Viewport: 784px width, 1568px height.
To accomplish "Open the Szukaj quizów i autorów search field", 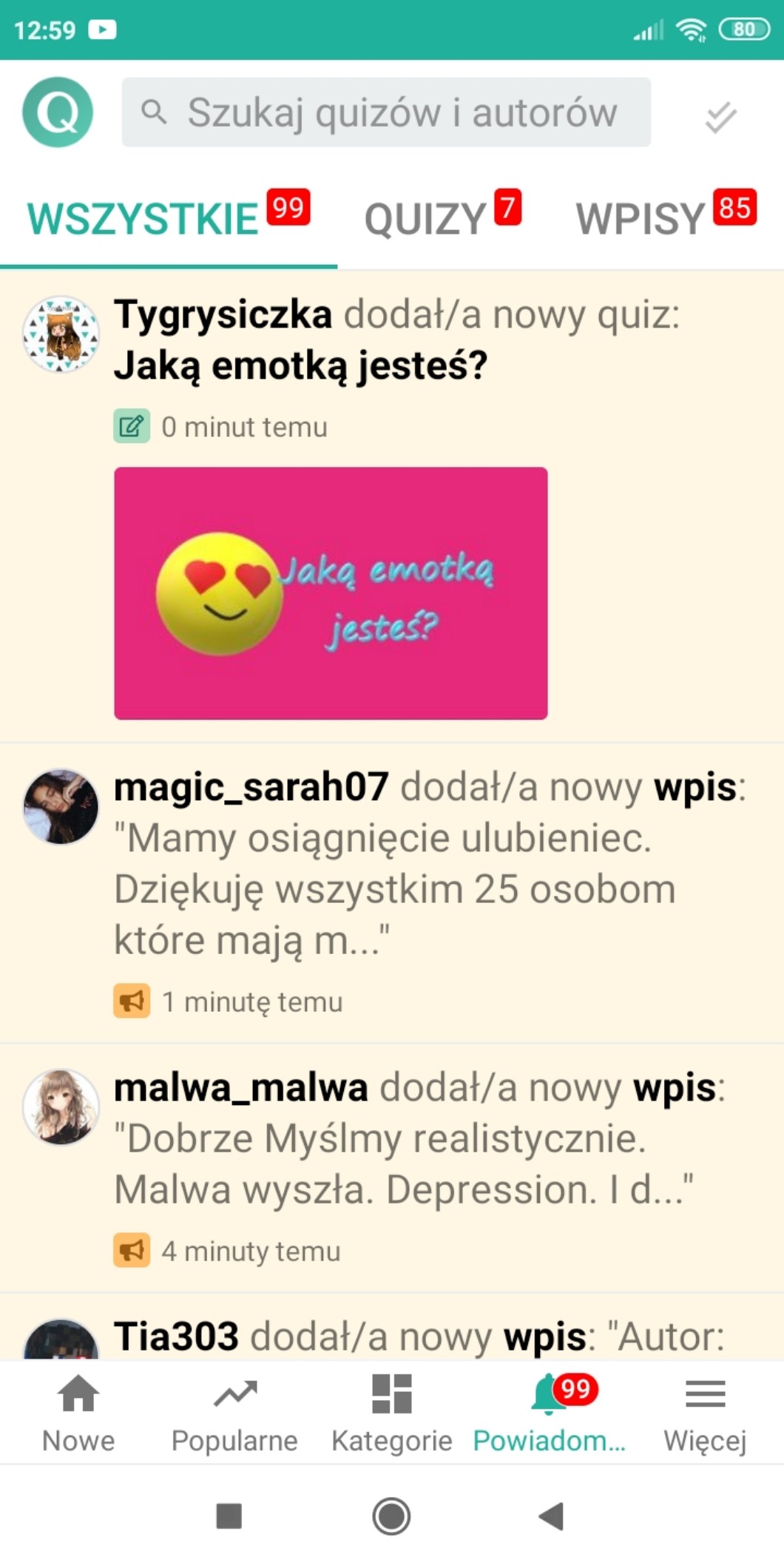I will pyautogui.click(x=386, y=112).
